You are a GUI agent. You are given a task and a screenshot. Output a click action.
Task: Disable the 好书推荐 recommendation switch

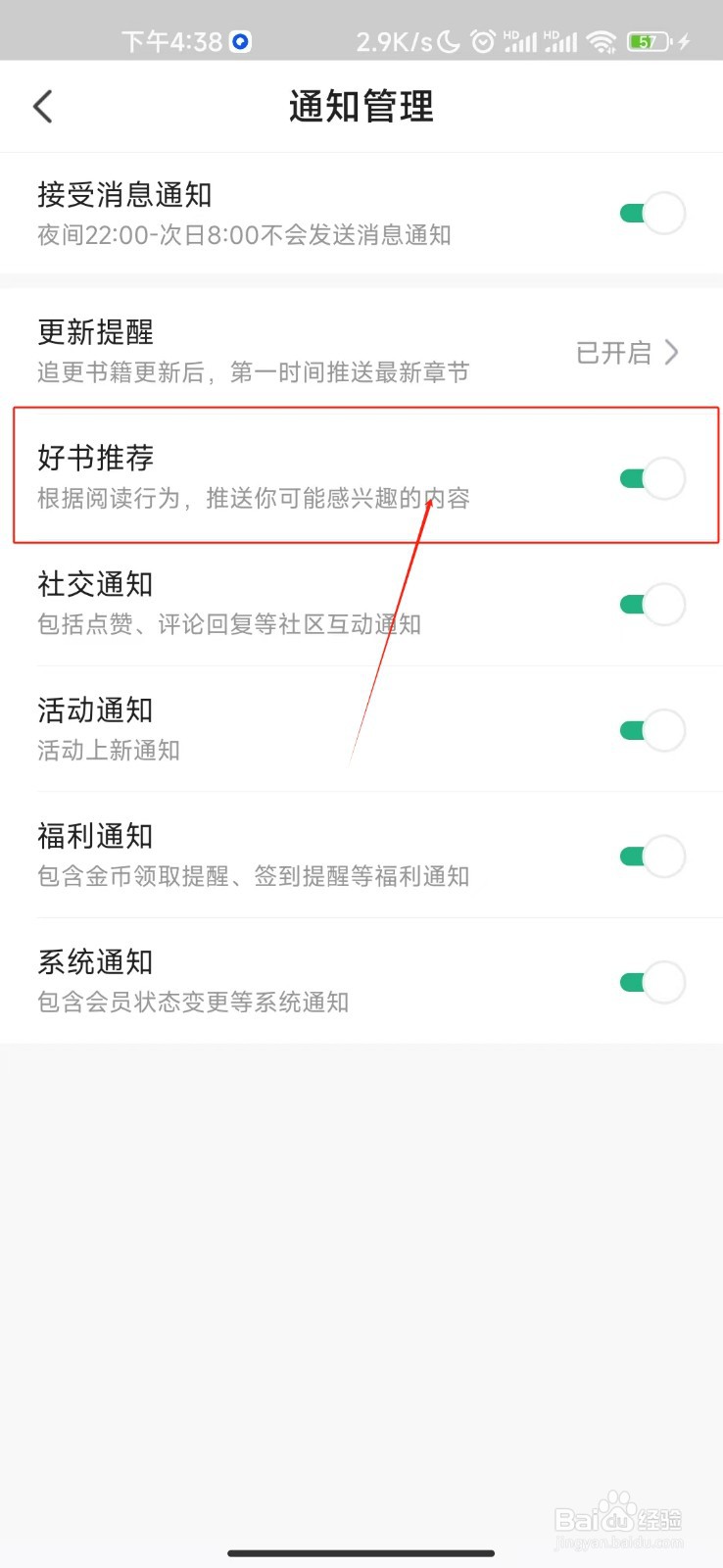(x=651, y=477)
